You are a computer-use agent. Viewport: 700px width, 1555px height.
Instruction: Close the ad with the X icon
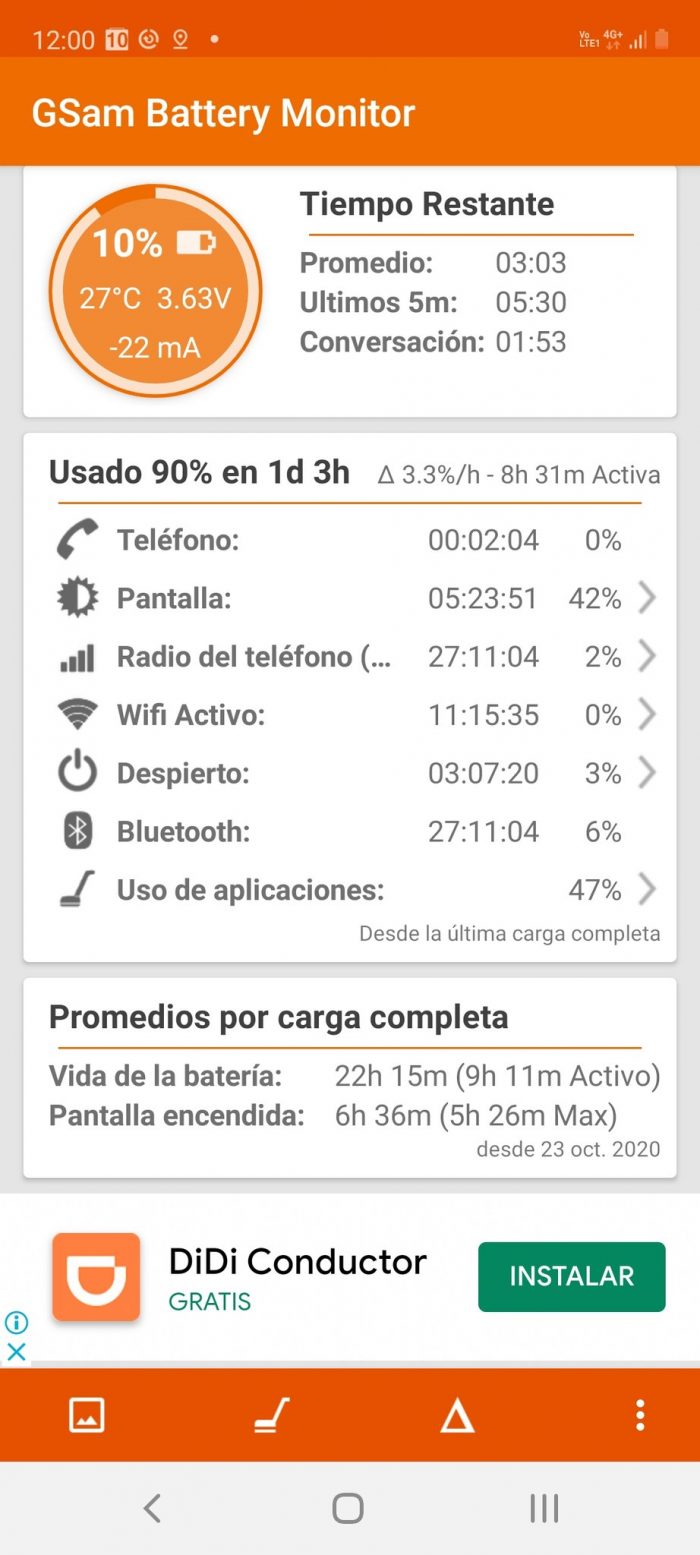tap(16, 1352)
